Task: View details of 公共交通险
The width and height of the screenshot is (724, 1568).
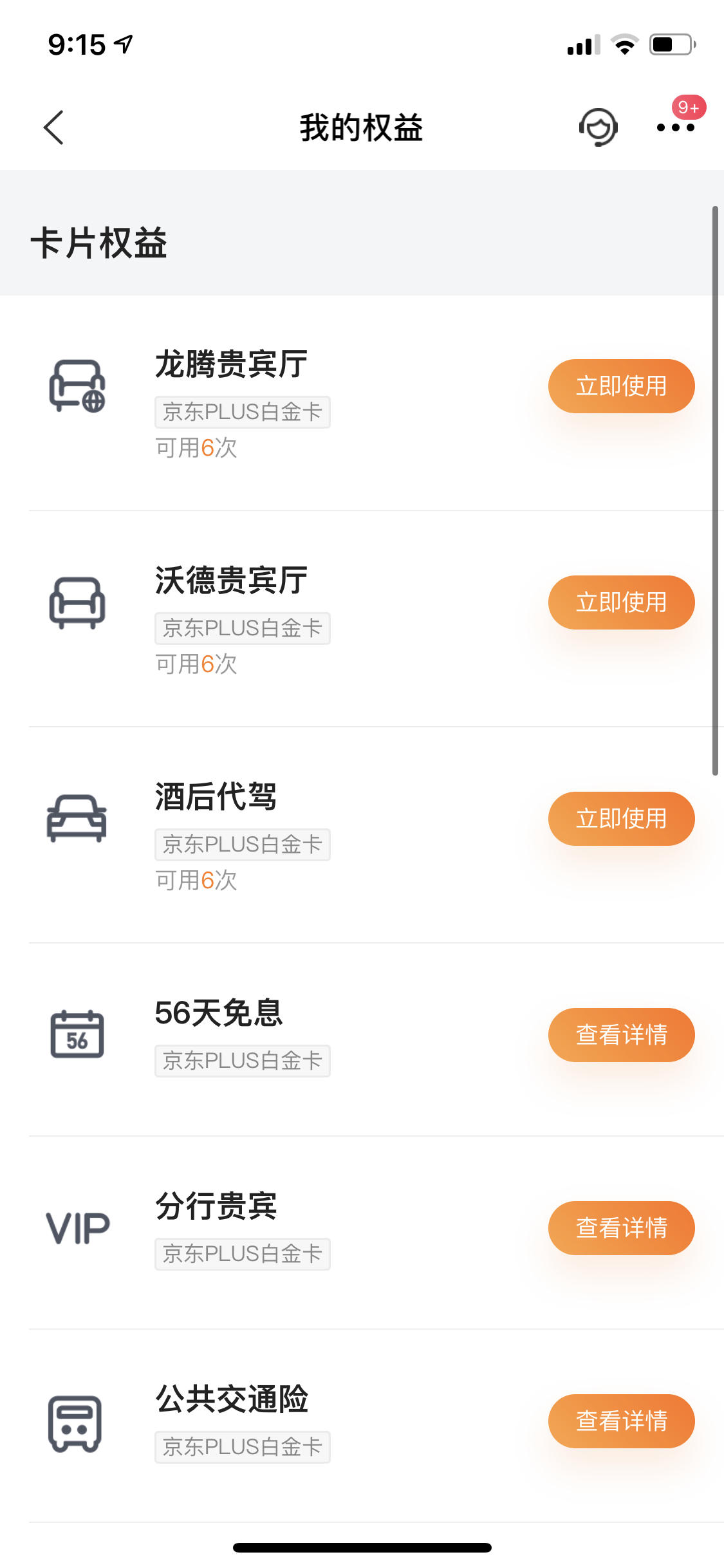Action: [621, 1421]
